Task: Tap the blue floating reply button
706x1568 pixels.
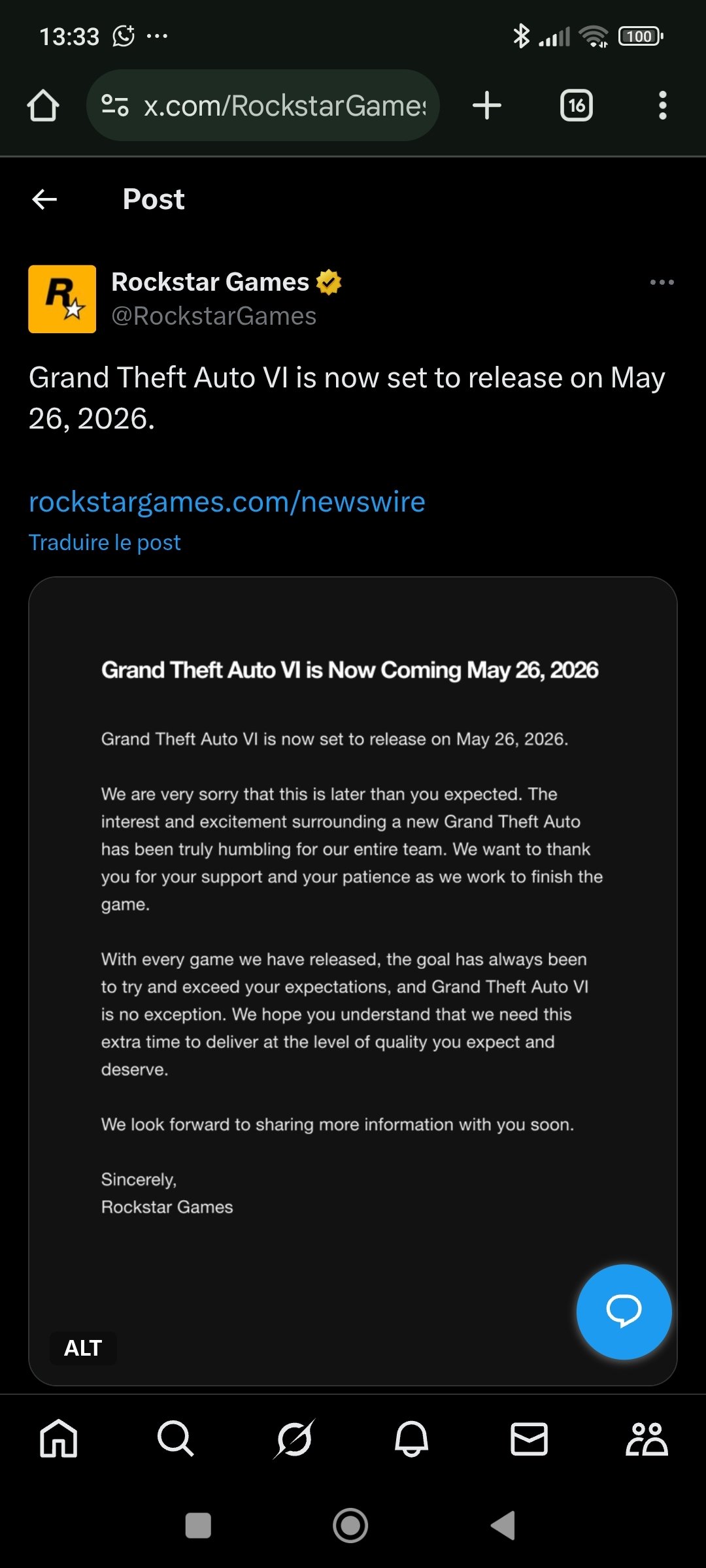Action: [x=624, y=1311]
